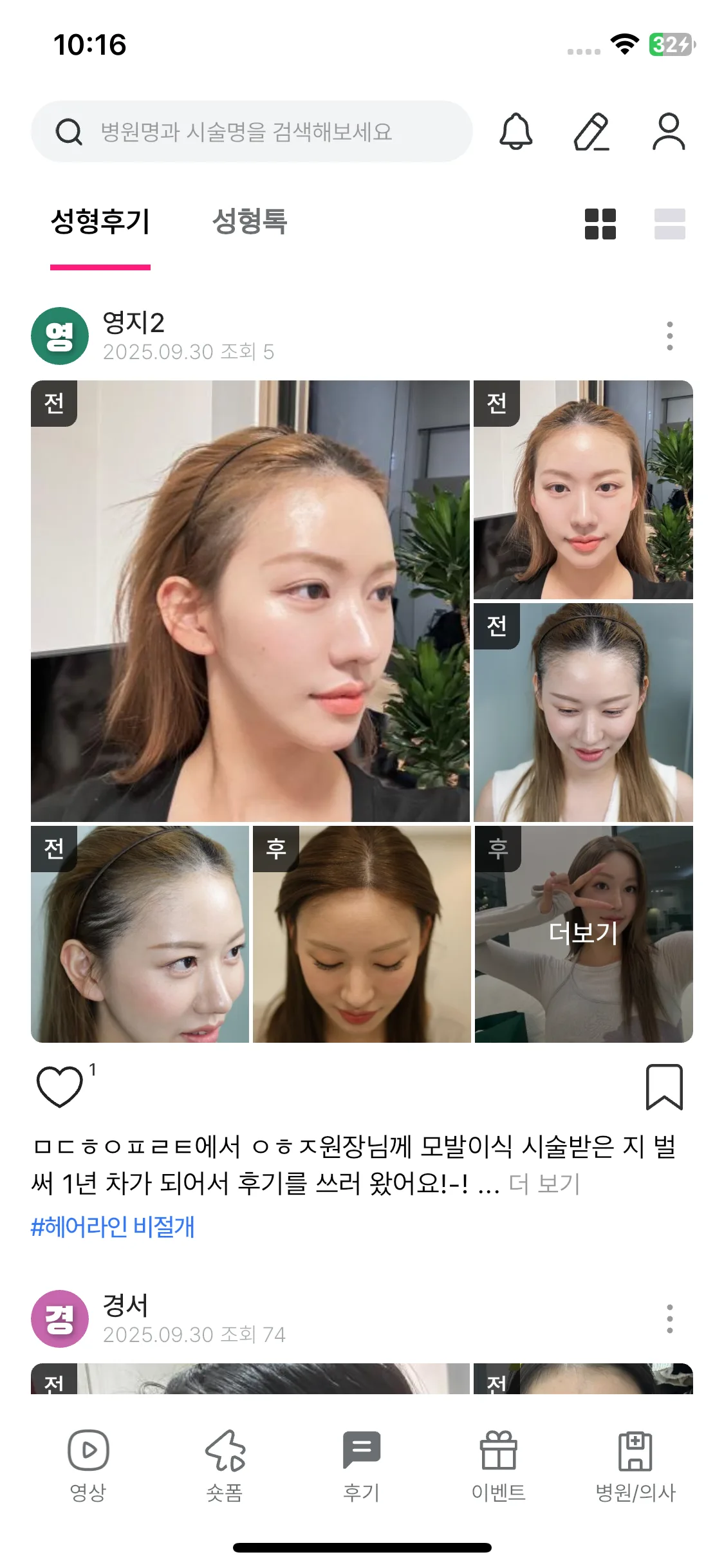Select the 성형후기 tab
Viewport: 724px width, 1568px height.
(100, 221)
